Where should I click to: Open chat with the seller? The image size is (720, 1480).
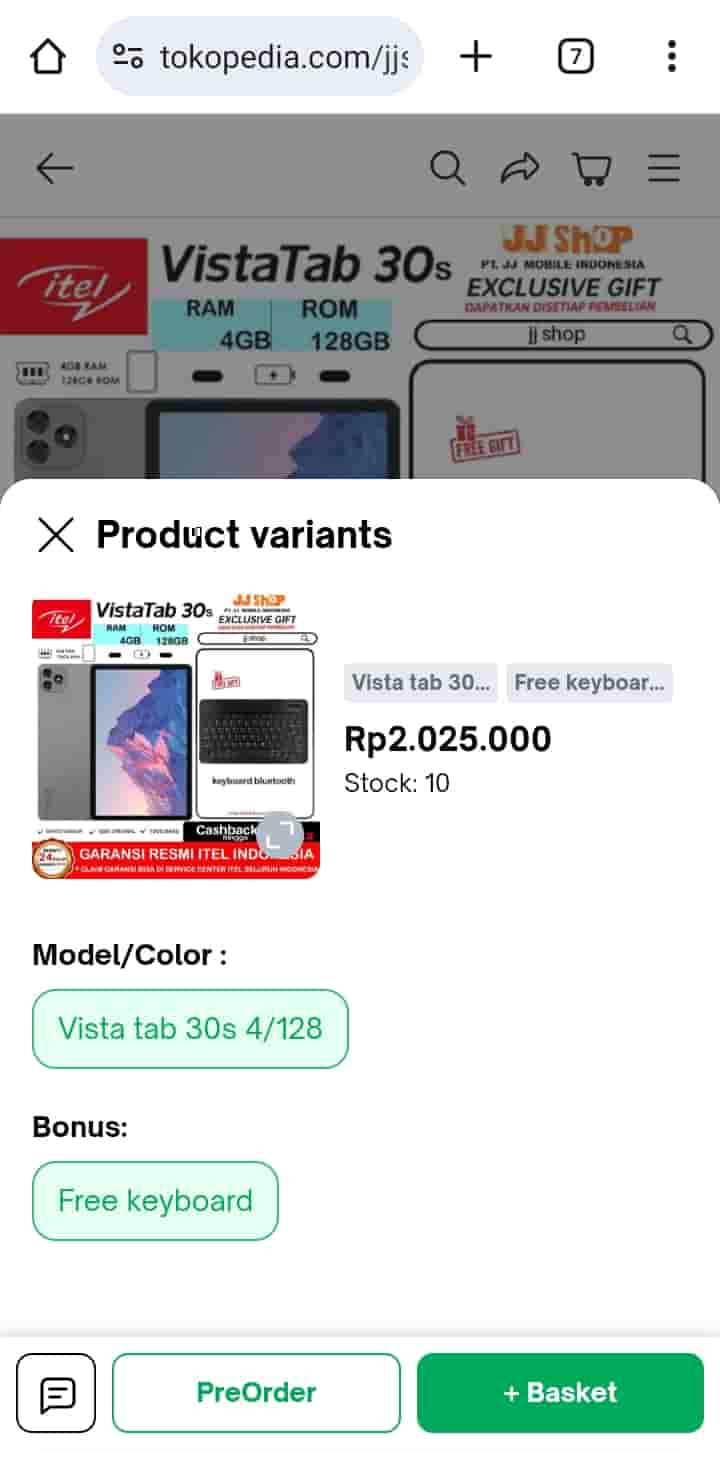56,1392
